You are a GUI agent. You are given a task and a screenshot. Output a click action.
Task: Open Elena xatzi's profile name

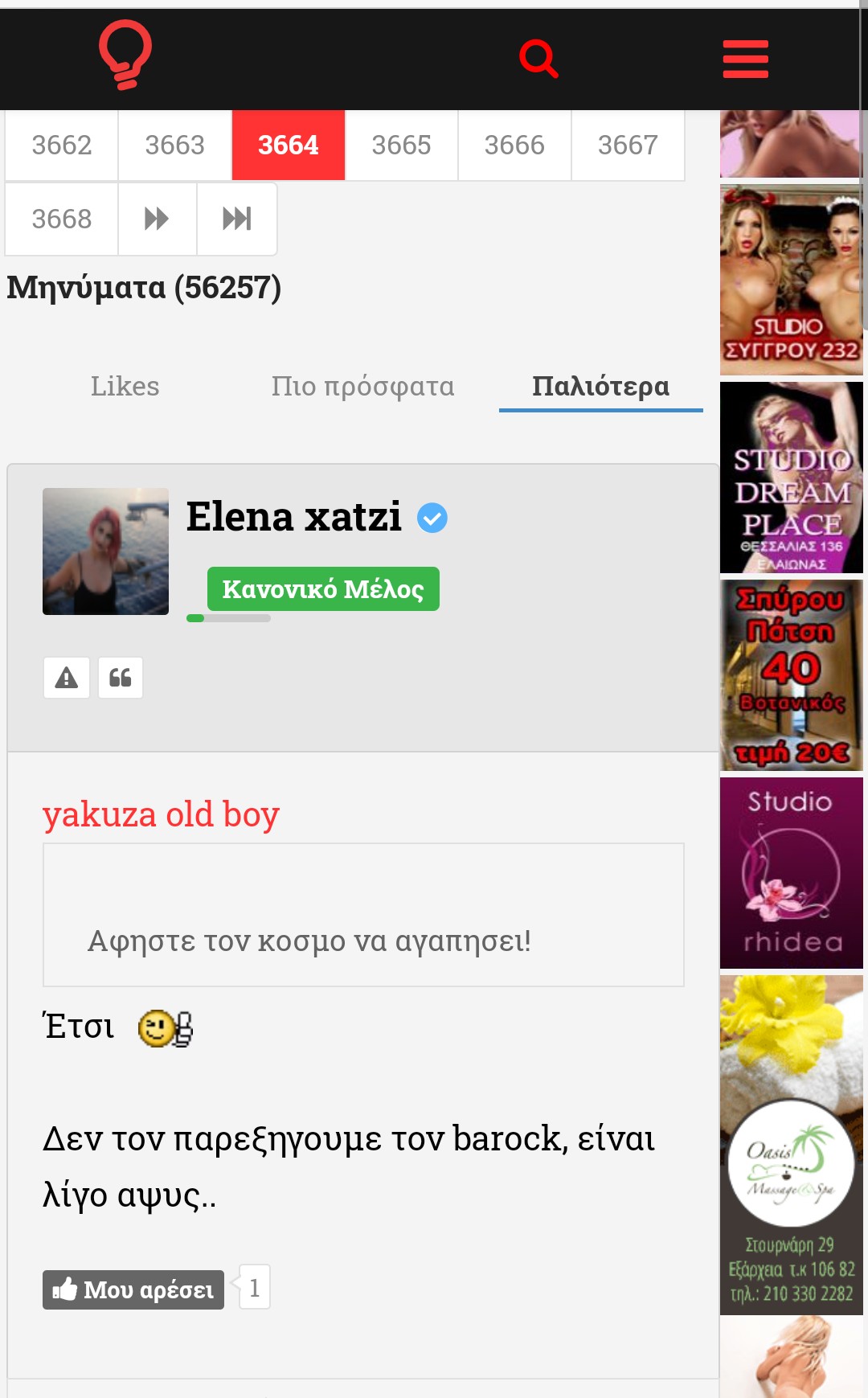coord(293,516)
